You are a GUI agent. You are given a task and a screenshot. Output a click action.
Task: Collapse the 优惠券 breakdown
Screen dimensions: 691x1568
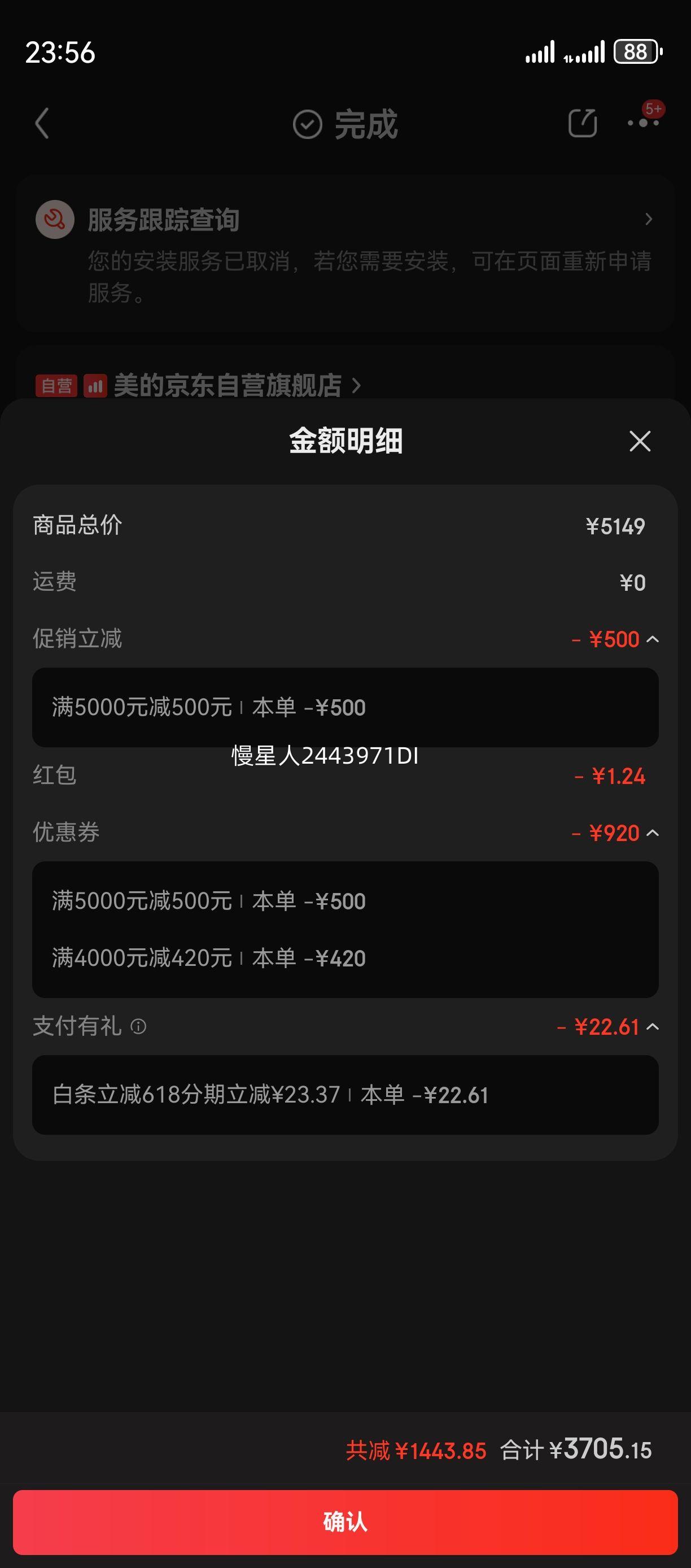(653, 833)
